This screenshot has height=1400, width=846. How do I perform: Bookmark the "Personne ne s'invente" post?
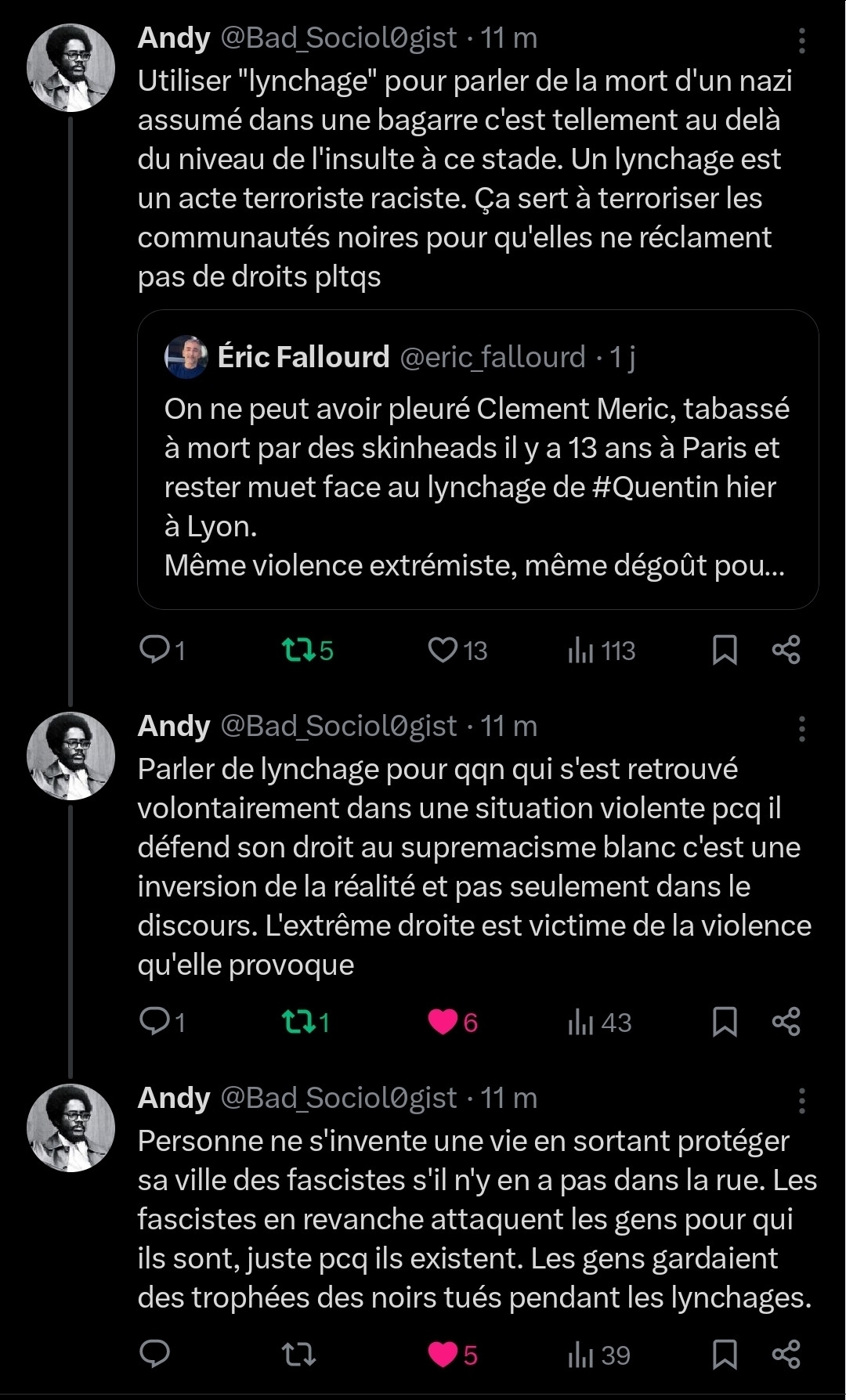coord(725,1354)
